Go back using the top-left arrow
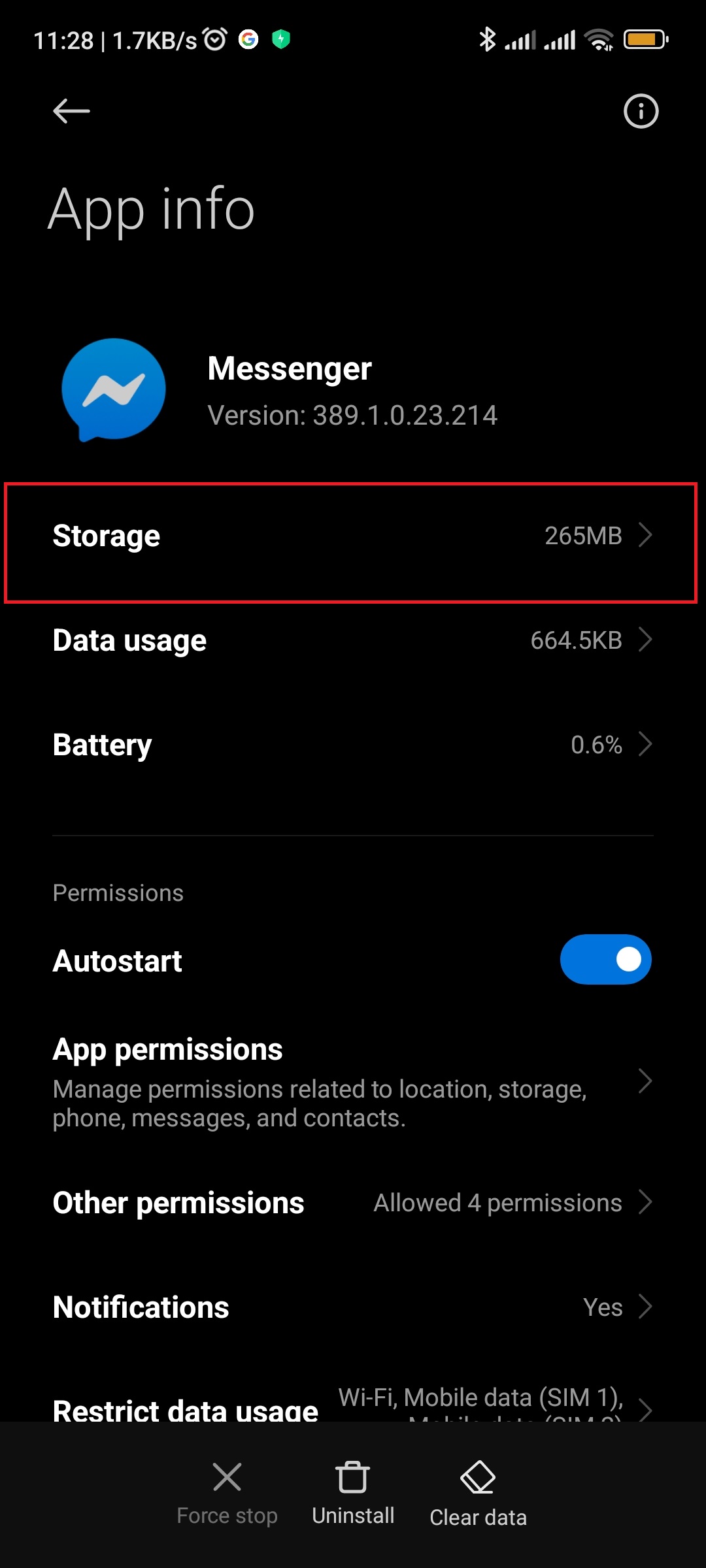This screenshot has width=706, height=1568. click(71, 111)
